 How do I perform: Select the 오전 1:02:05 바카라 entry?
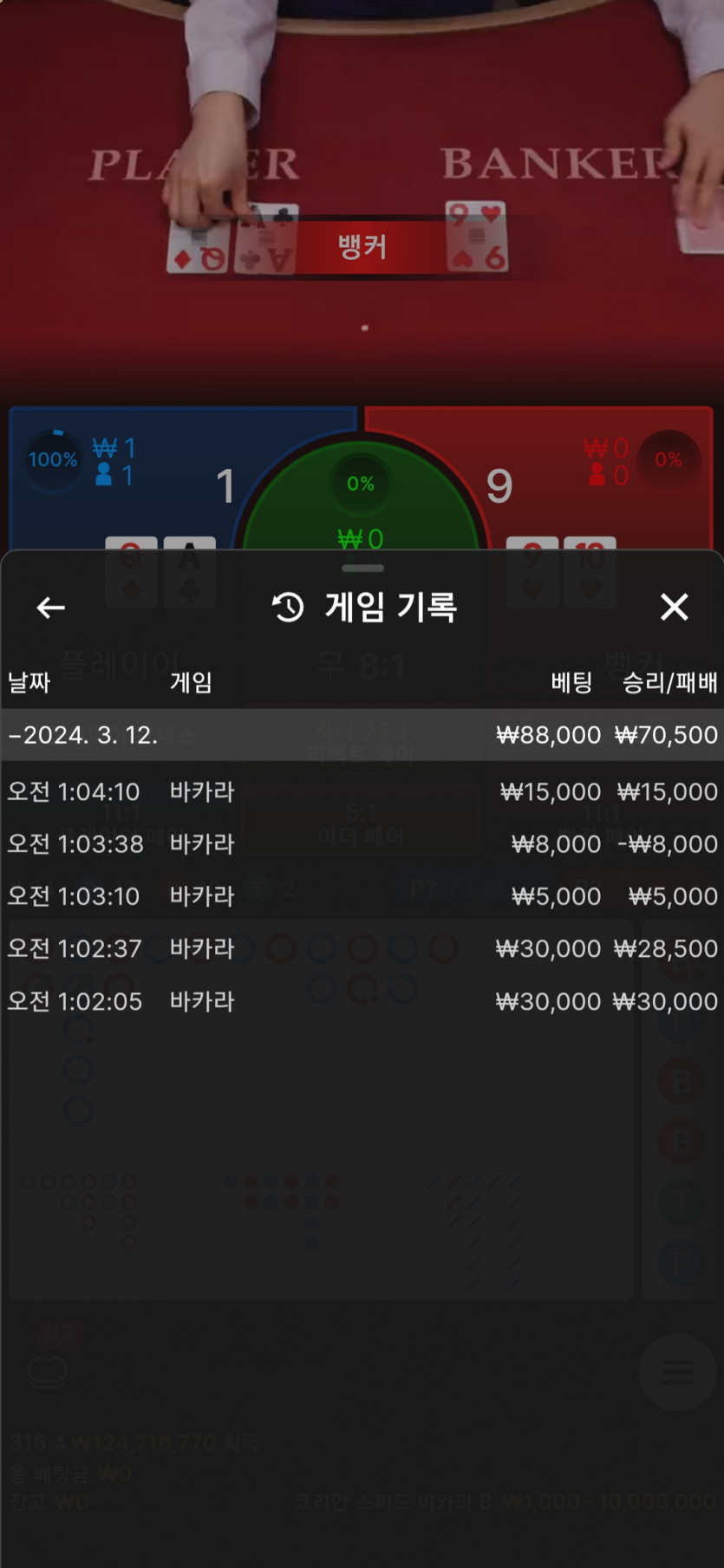[362, 1001]
